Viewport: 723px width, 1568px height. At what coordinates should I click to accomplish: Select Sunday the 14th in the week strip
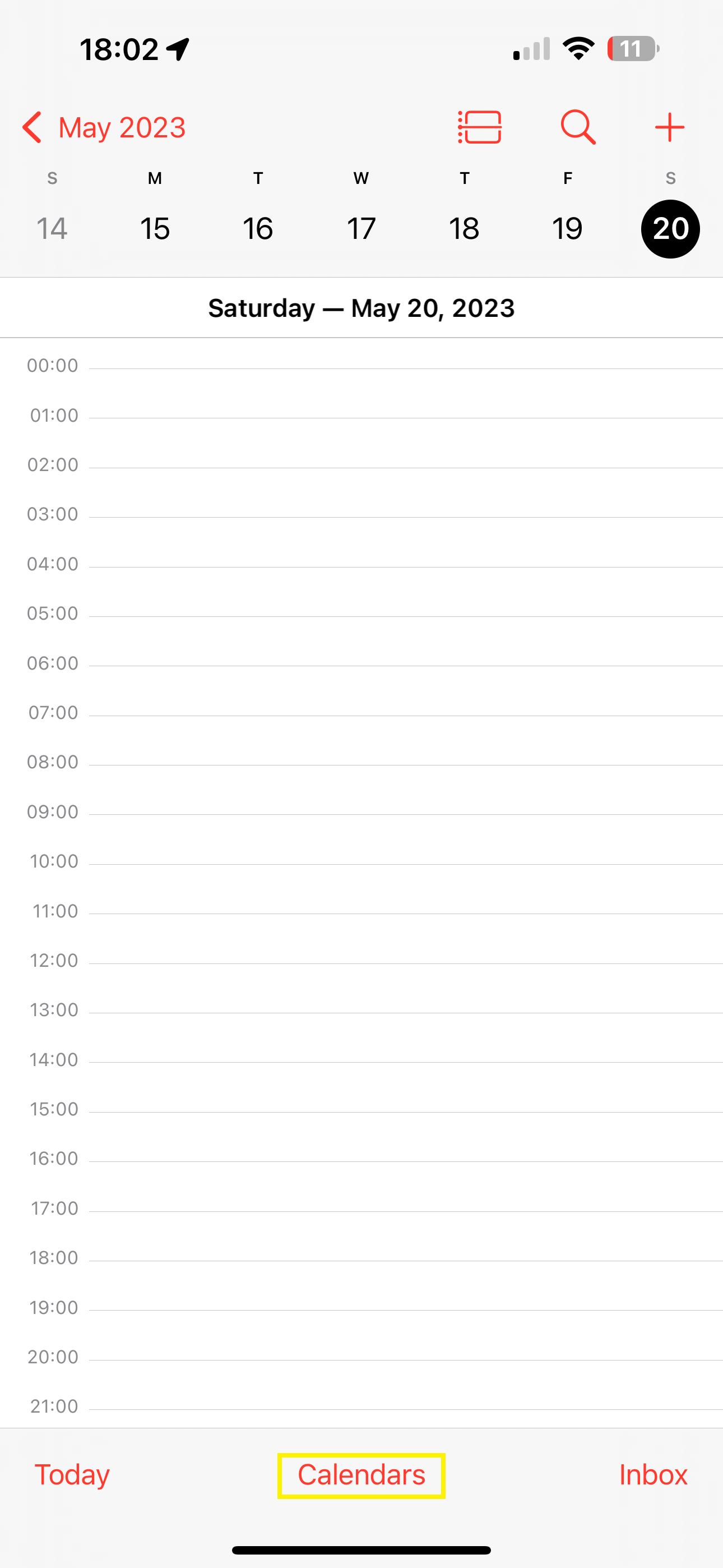(52, 228)
